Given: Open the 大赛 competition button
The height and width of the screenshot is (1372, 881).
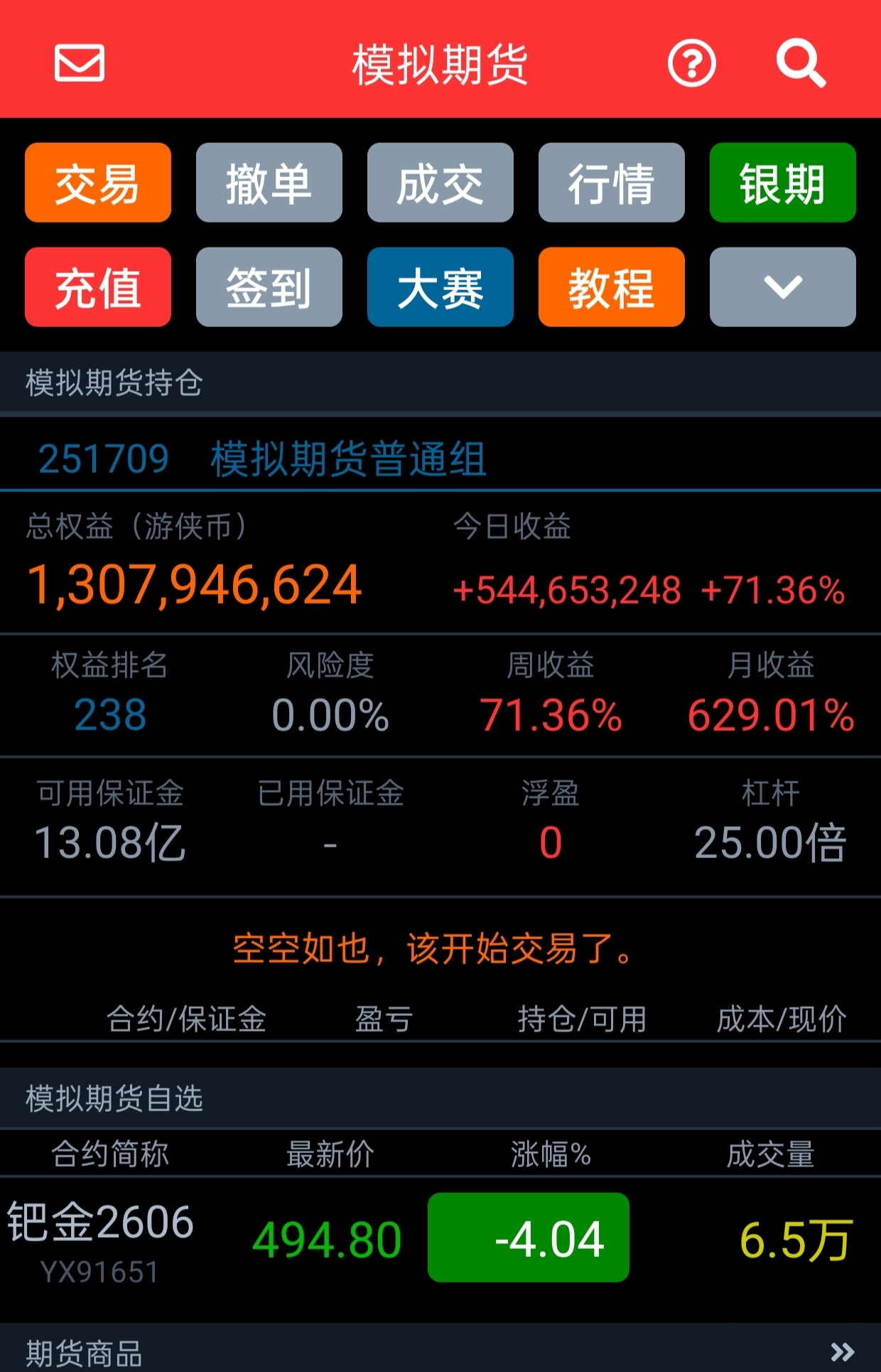Looking at the screenshot, I should point(440,287).
